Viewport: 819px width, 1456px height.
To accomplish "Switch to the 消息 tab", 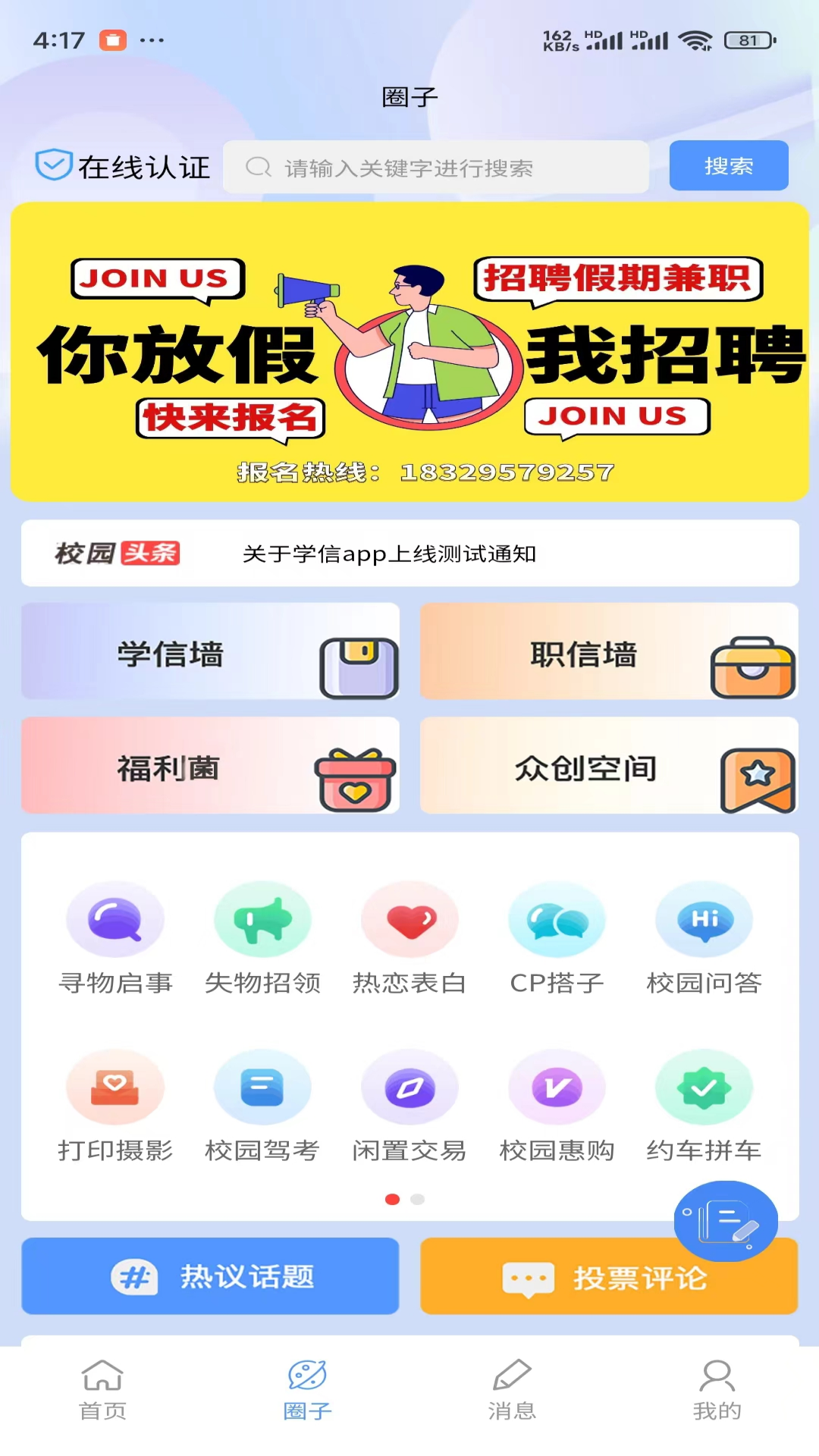I will coord(512,1389).
